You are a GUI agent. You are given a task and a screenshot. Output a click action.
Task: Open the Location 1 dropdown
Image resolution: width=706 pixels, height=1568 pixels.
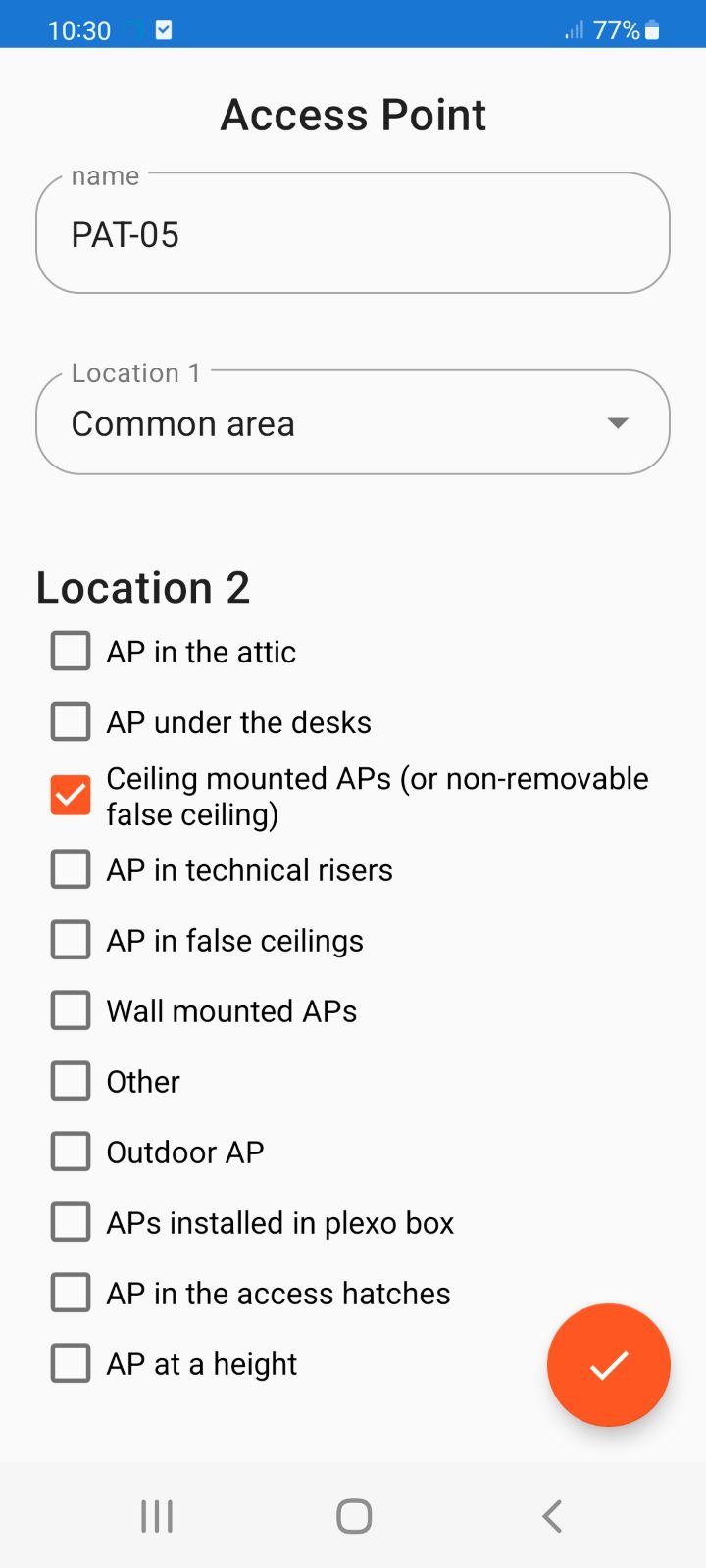click(x=352, y=422)
